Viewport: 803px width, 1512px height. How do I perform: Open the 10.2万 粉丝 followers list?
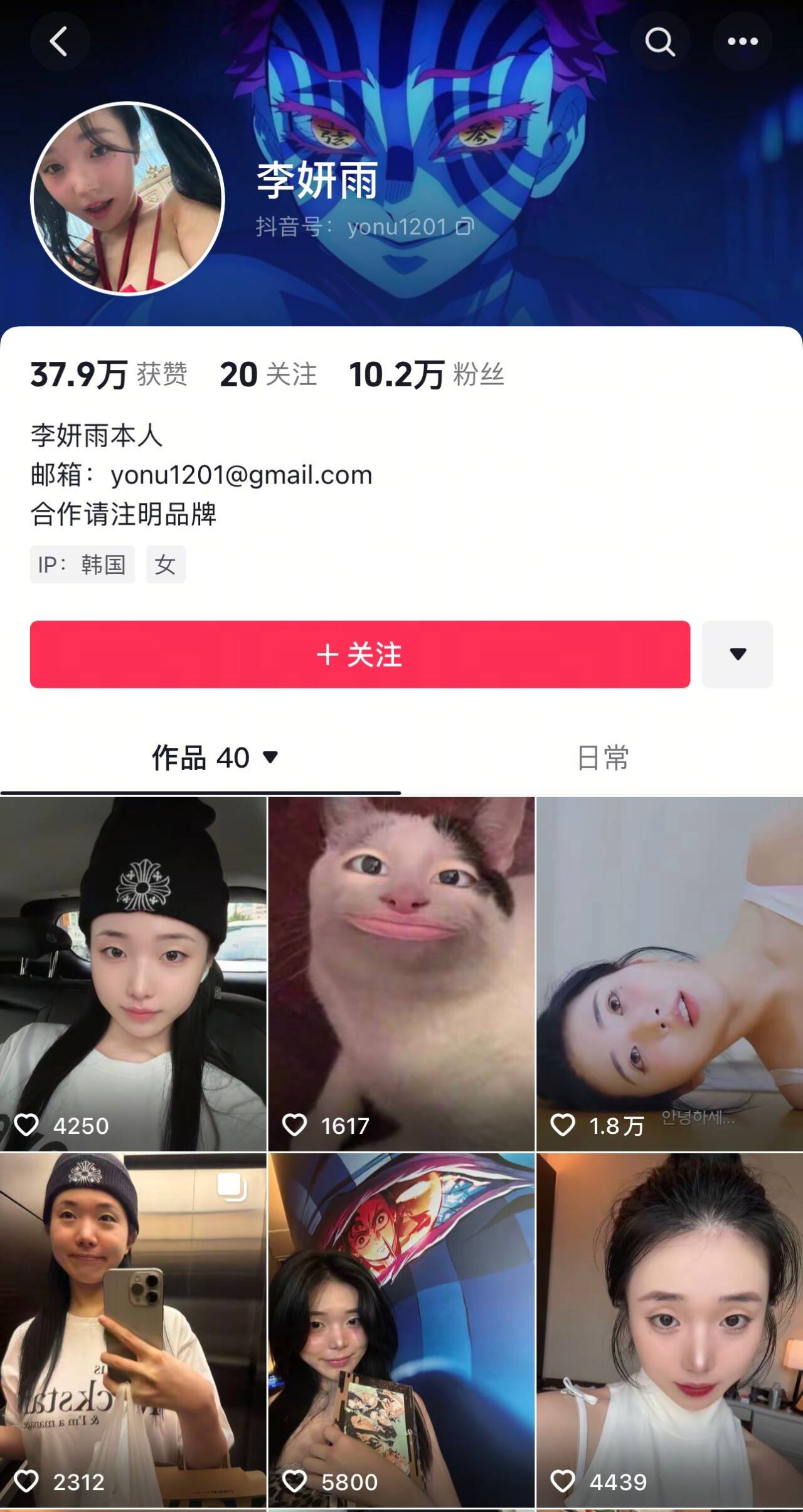click(427, 374)
